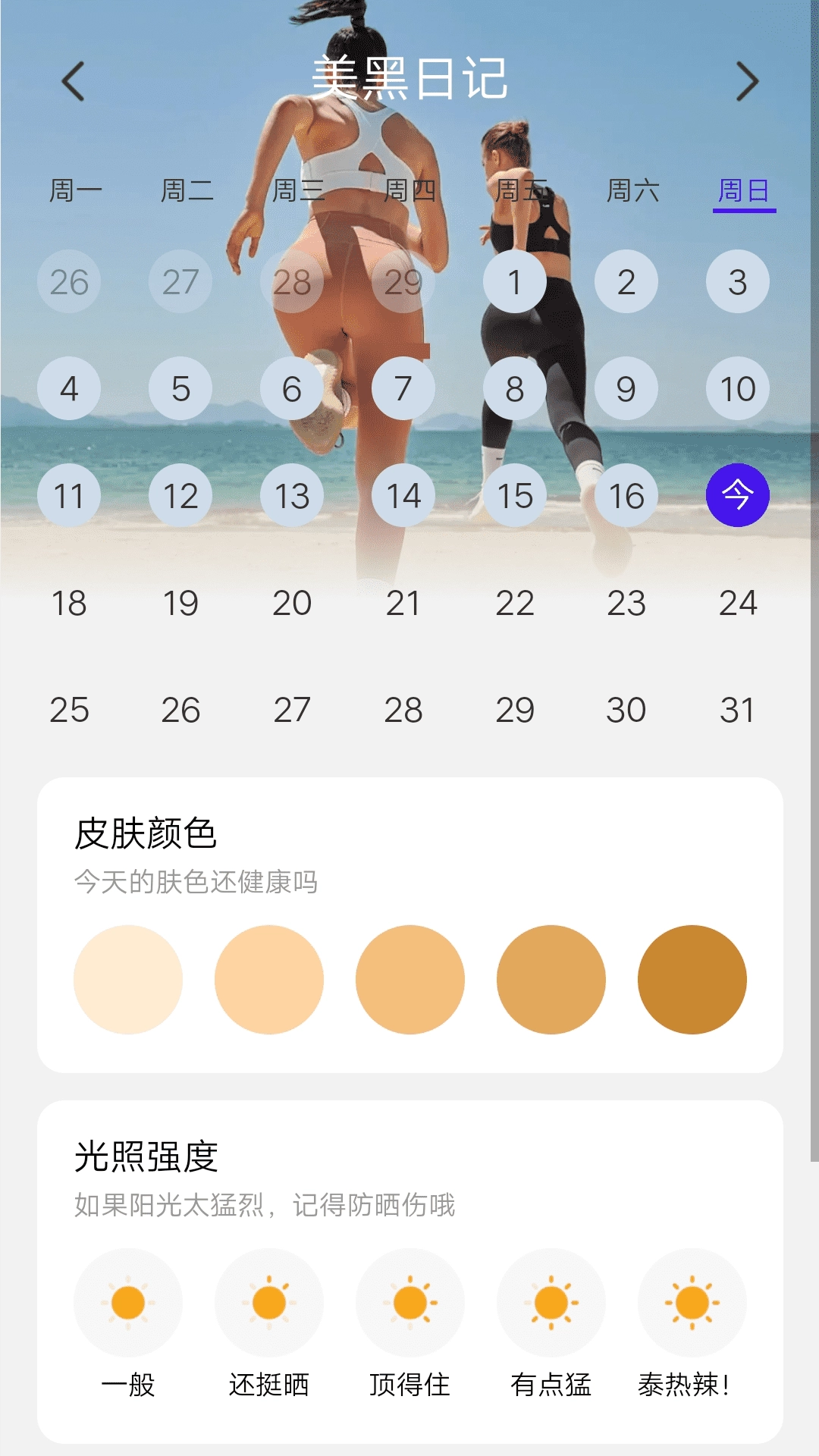Select the lightest skin color swatch
819x1456 pixels.
tap(127, 979)
